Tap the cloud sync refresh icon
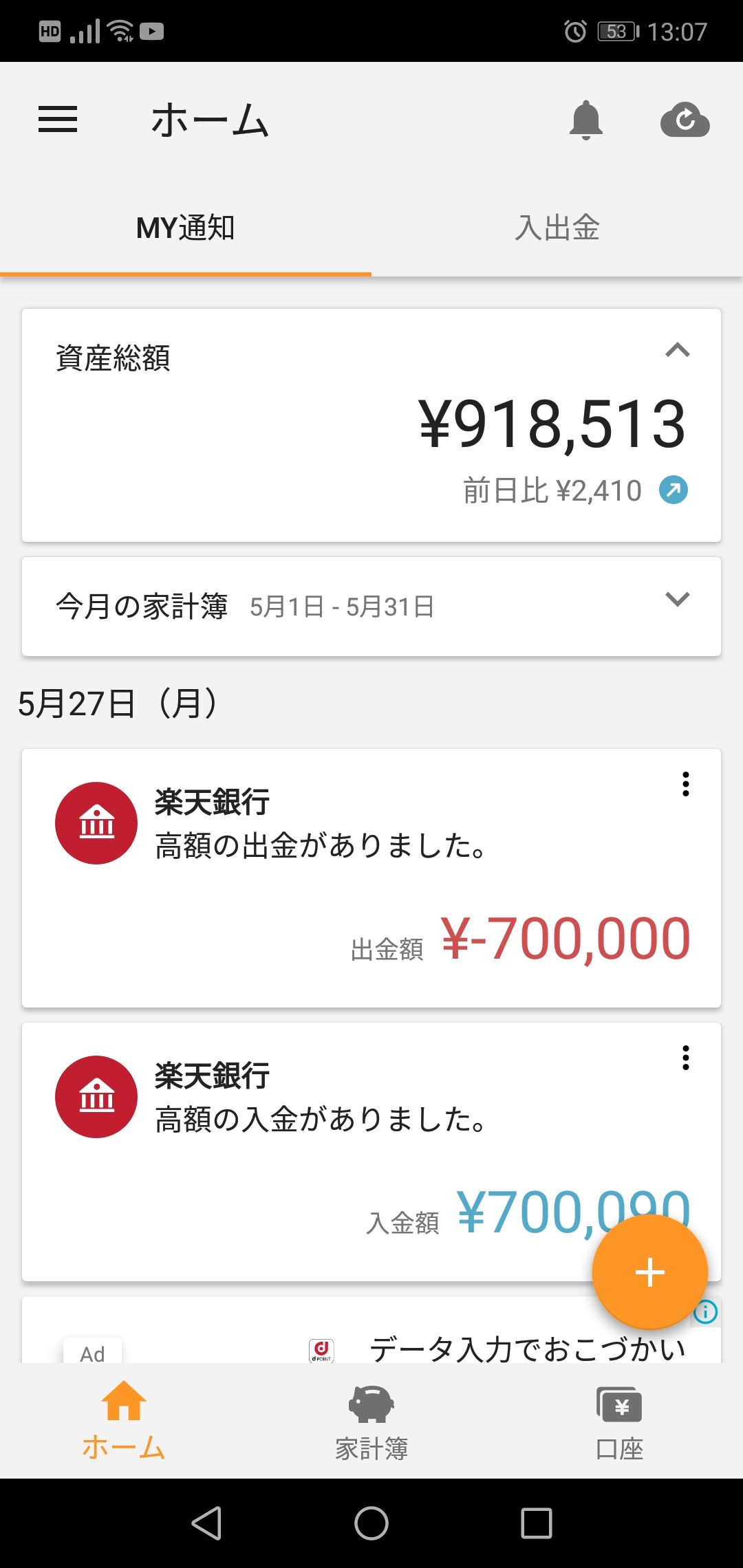This screenshot has height=1568, width=743. point(685,121)
